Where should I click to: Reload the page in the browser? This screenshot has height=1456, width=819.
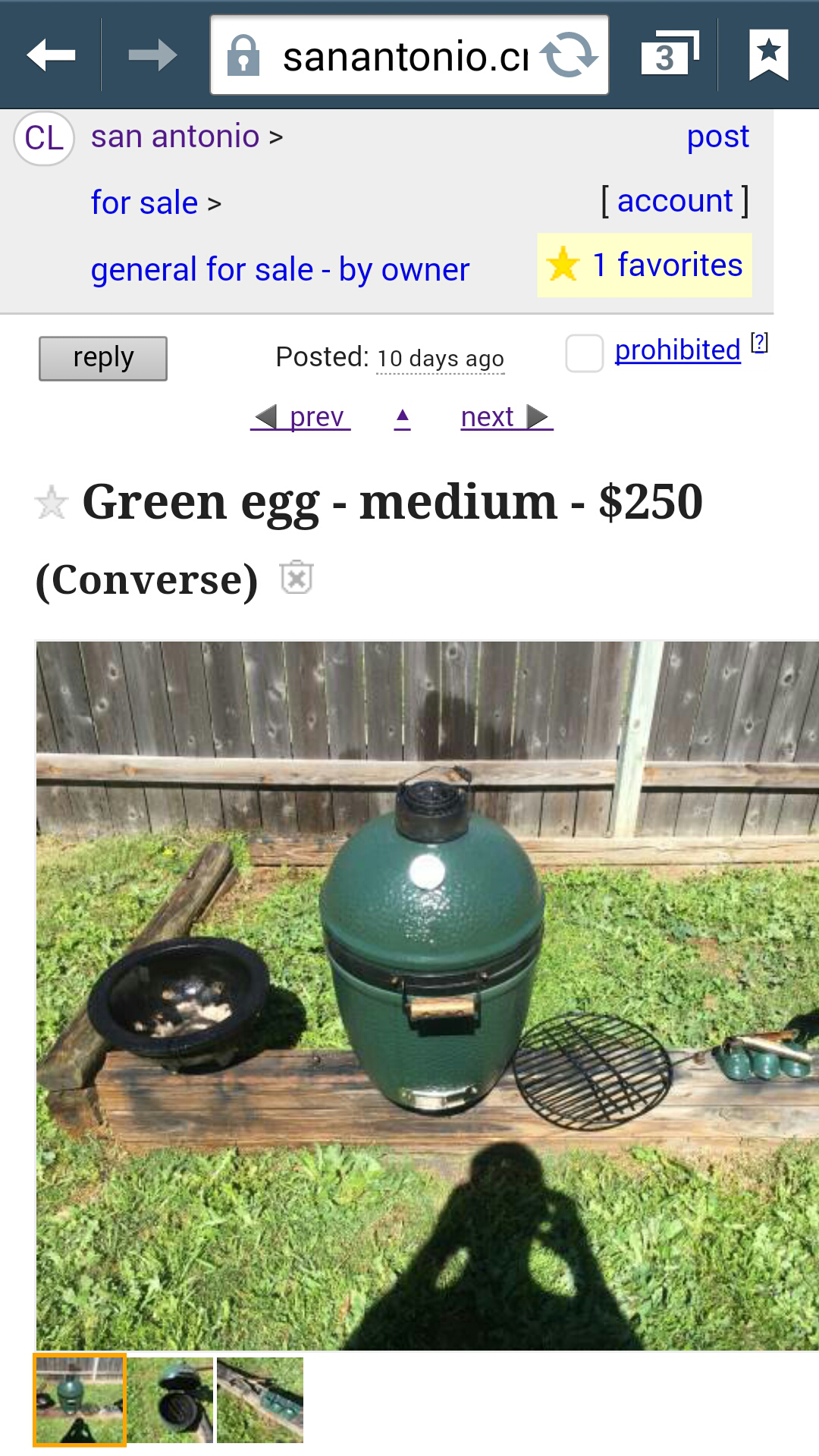coord(569,55)
